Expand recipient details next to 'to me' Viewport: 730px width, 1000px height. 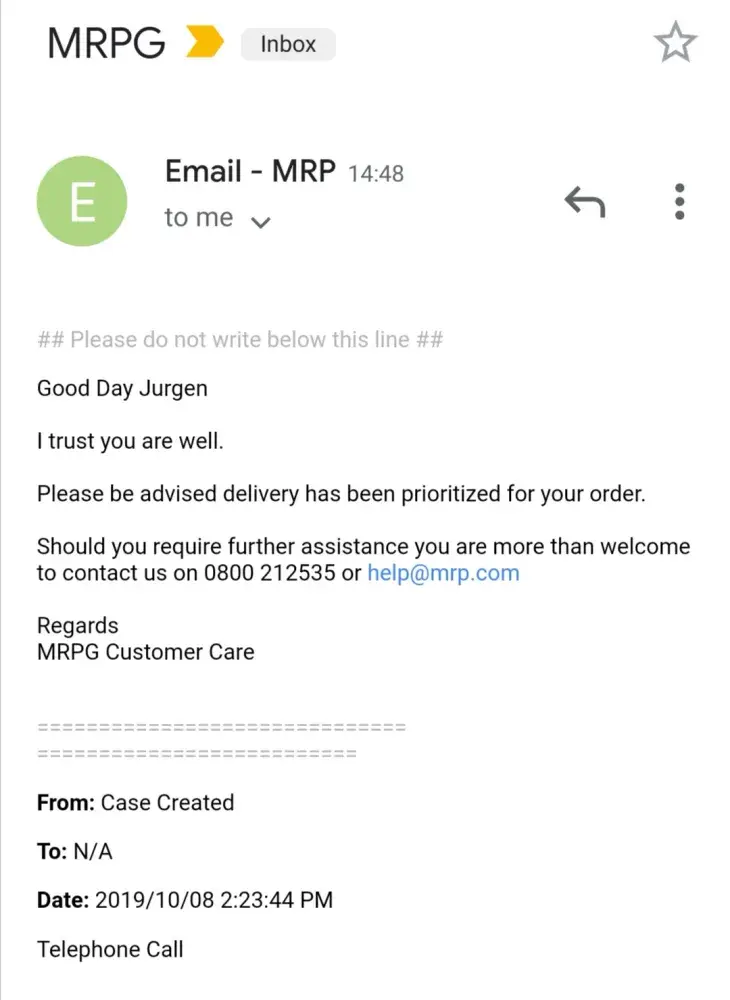pyautogui.click(x=260, y=222)
